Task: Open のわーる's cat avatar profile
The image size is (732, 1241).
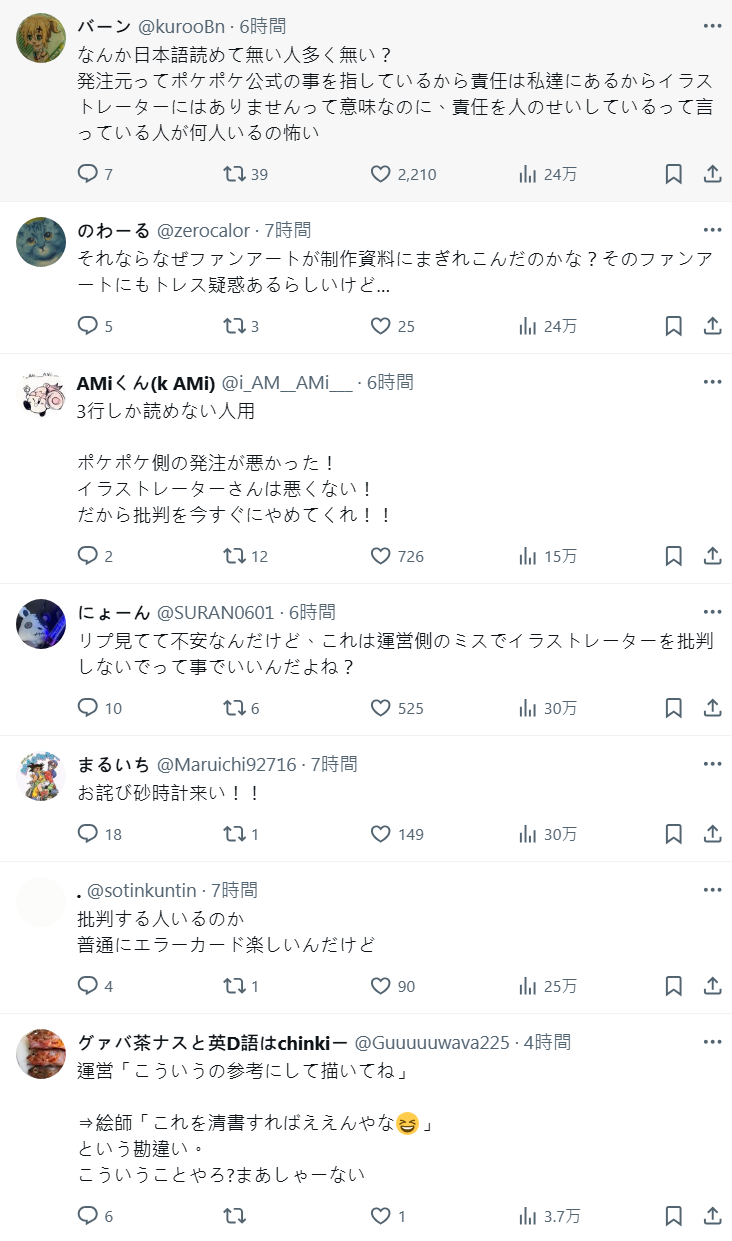Action: click(41, 242)
